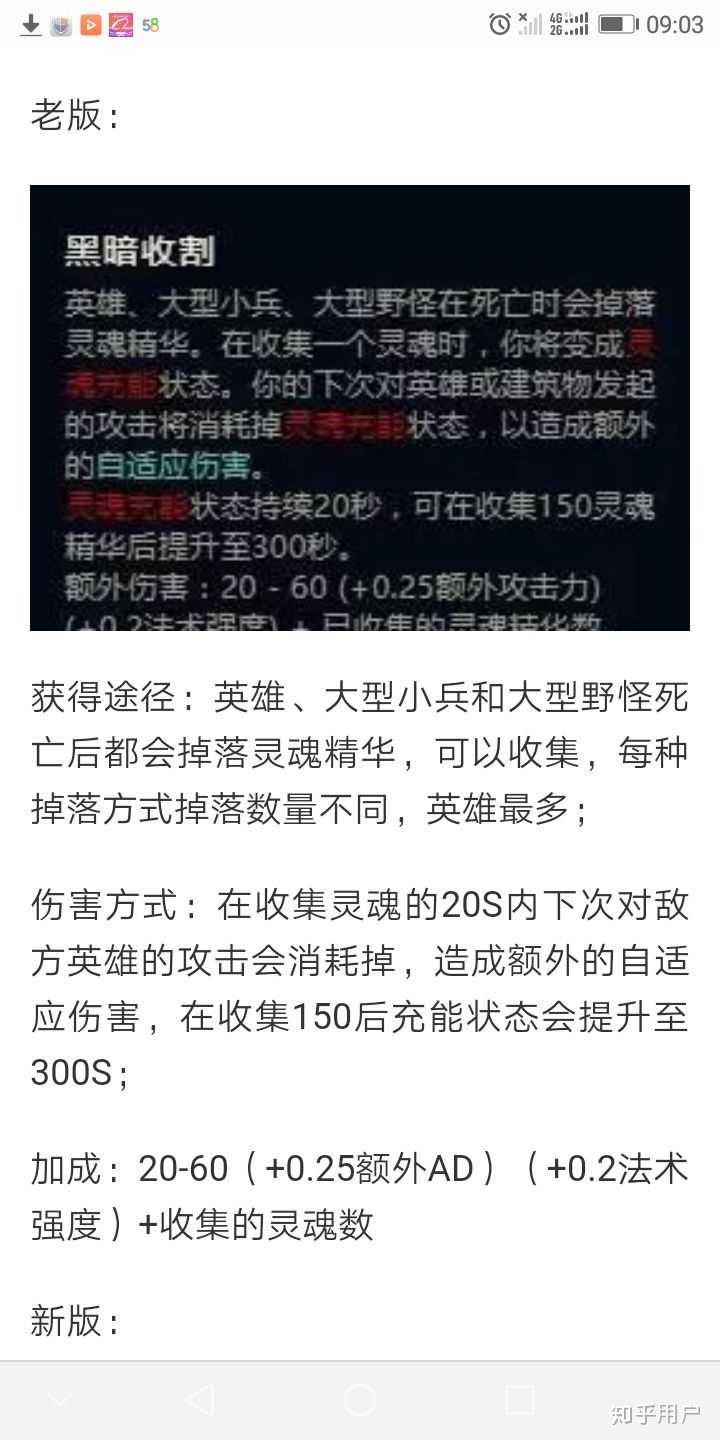
Task: Go to the home screen
Action: (x=360, y=1400)
